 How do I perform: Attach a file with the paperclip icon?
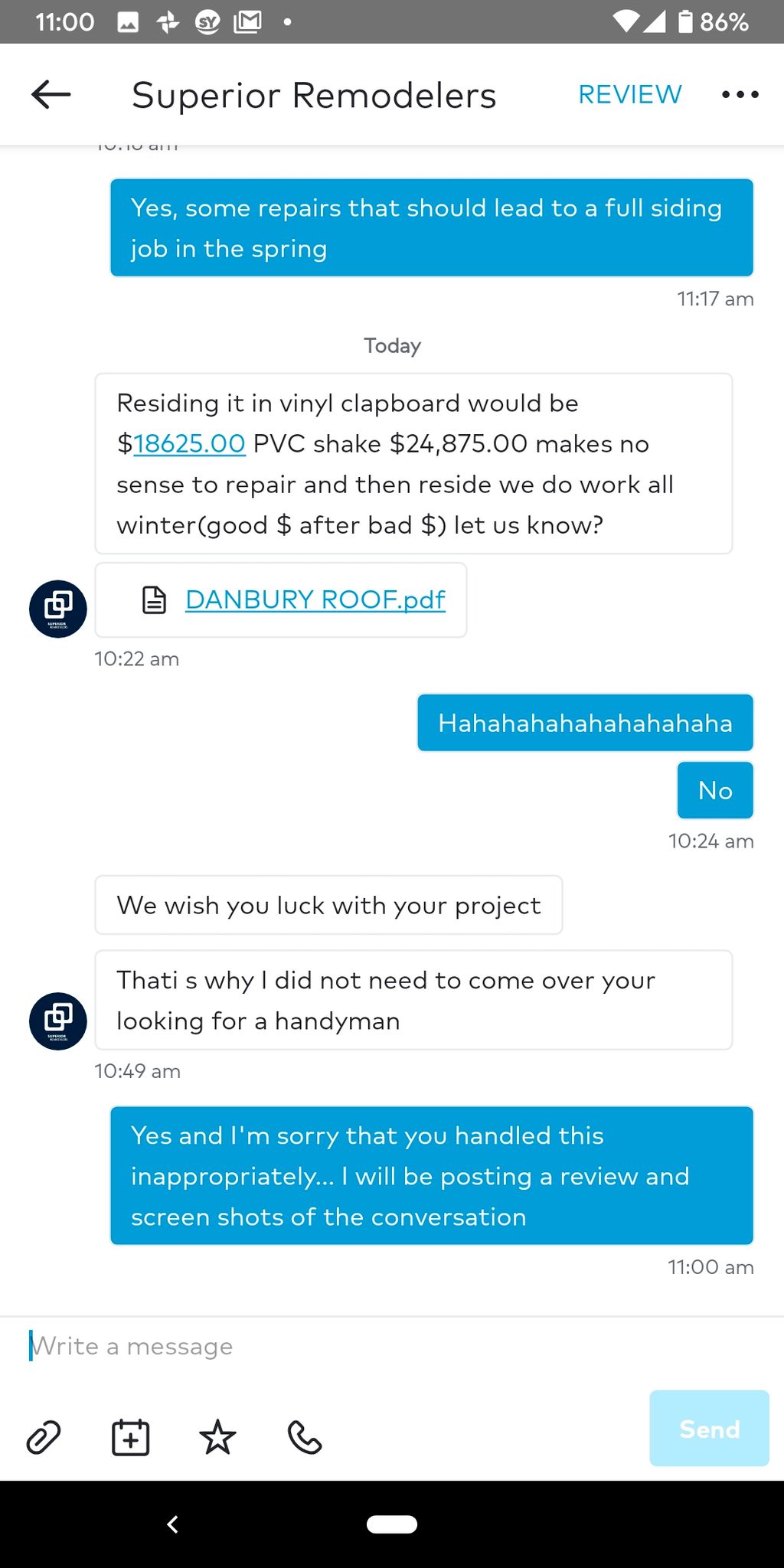tap(44, 1437)
